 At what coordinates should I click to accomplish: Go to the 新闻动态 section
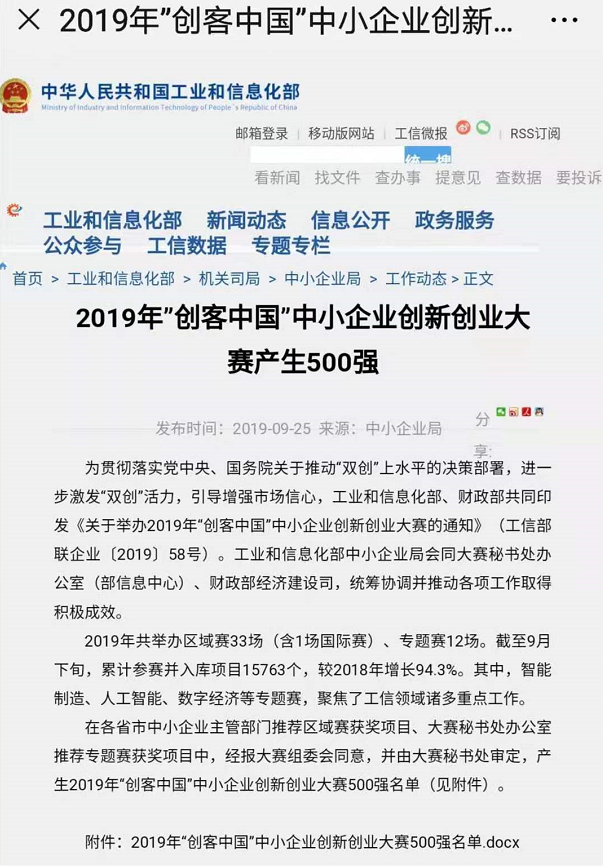(246, 221)
